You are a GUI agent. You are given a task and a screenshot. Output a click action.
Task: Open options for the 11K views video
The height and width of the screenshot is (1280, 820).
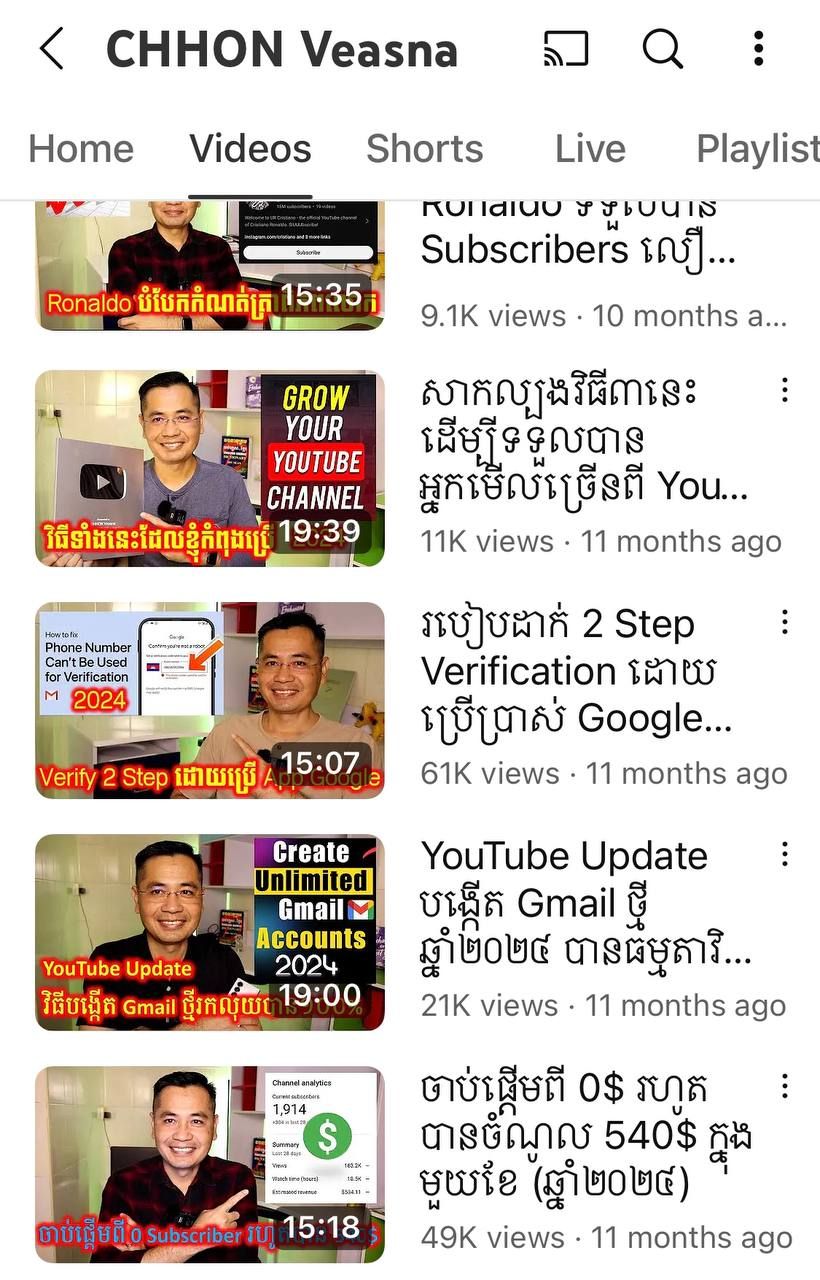(785, 390)
